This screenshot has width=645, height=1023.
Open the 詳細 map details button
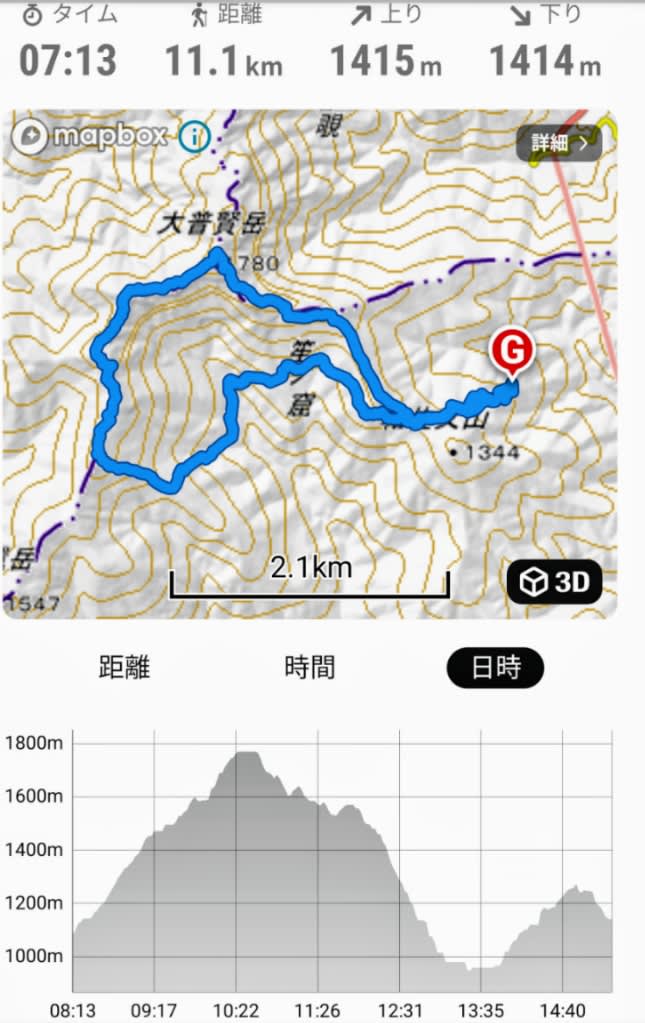tap(558, 142)
